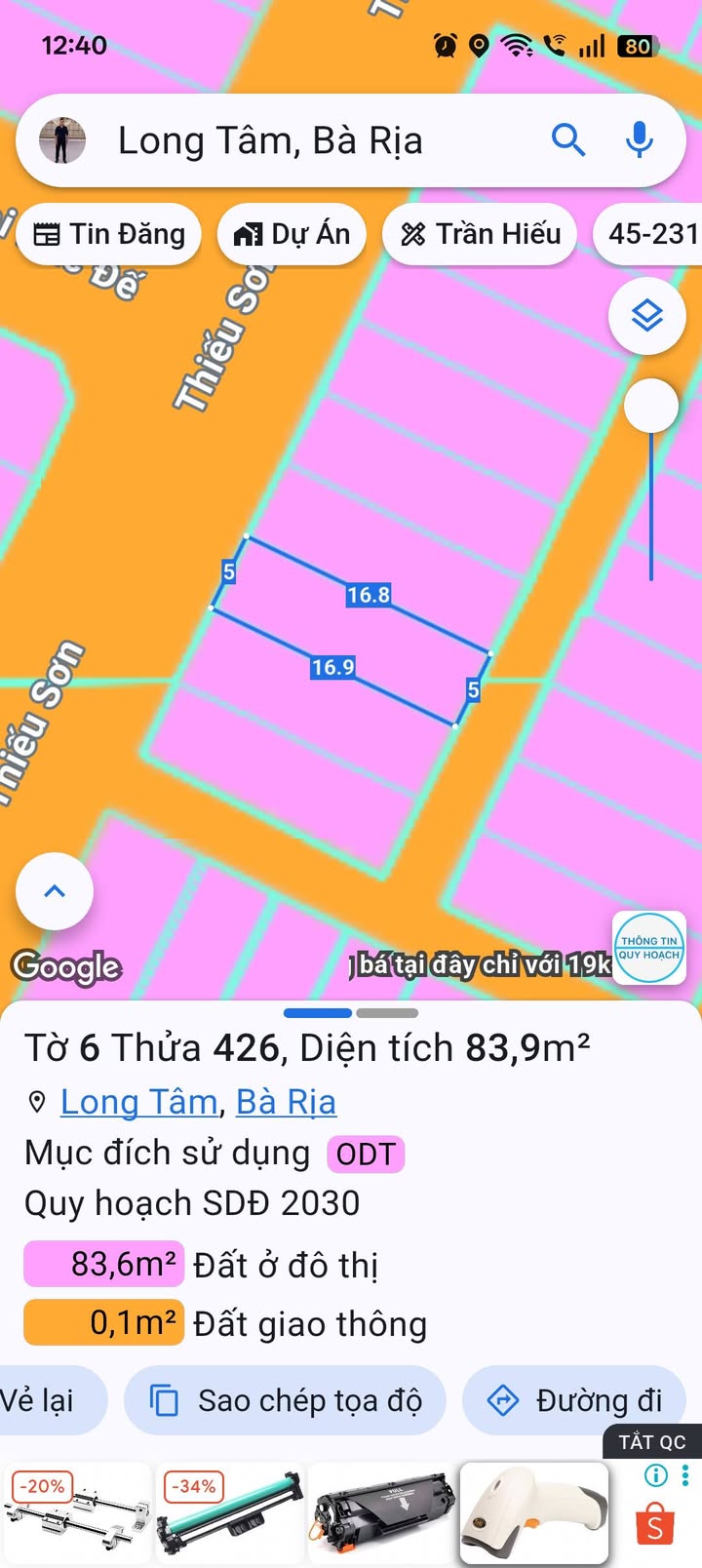The image size is (702, 1568).
Task: Open the Thông Tin Quy Hoạch badge
Action: [648, 948]
